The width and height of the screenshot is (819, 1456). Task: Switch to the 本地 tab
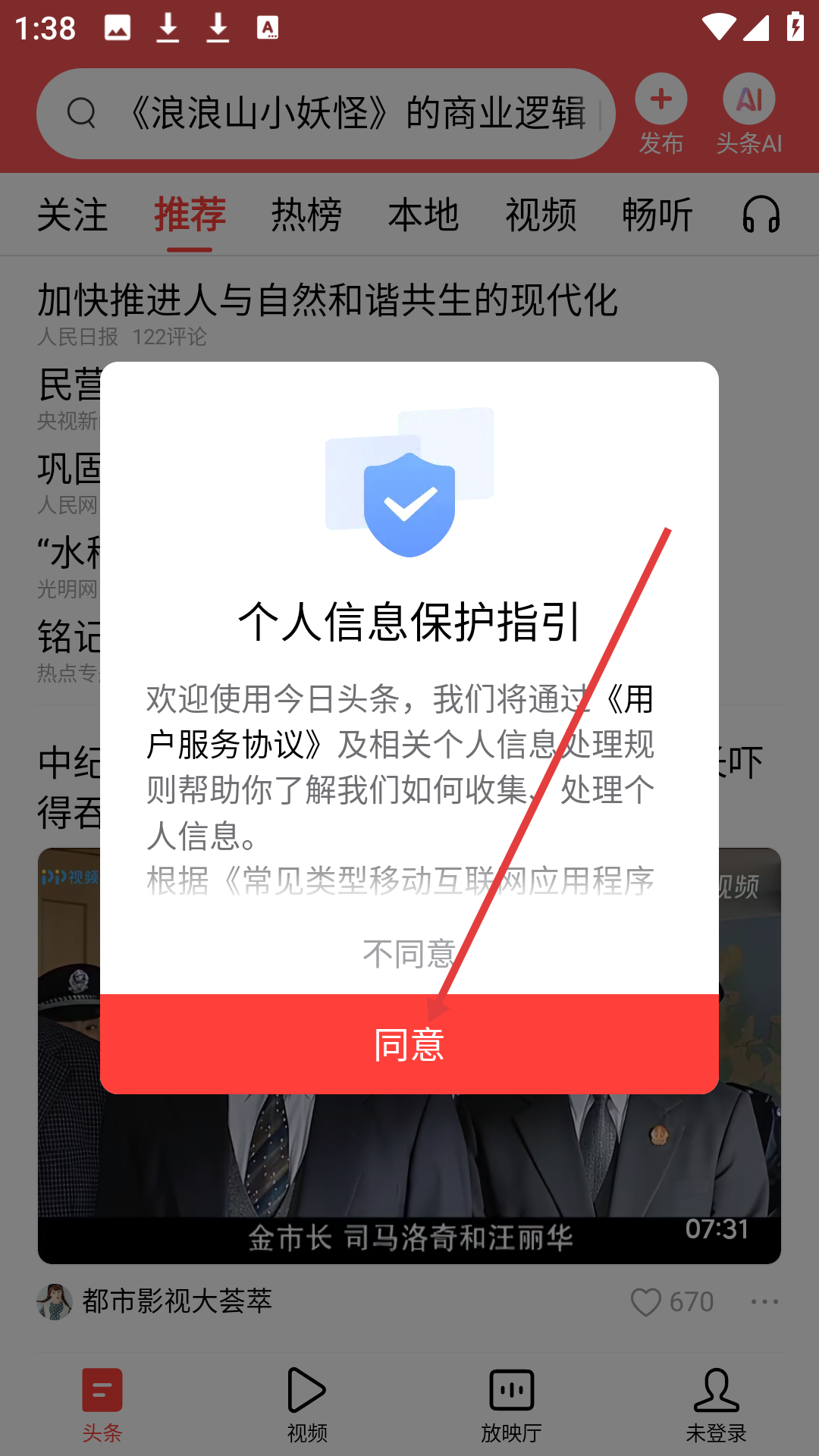pos(423,215)
